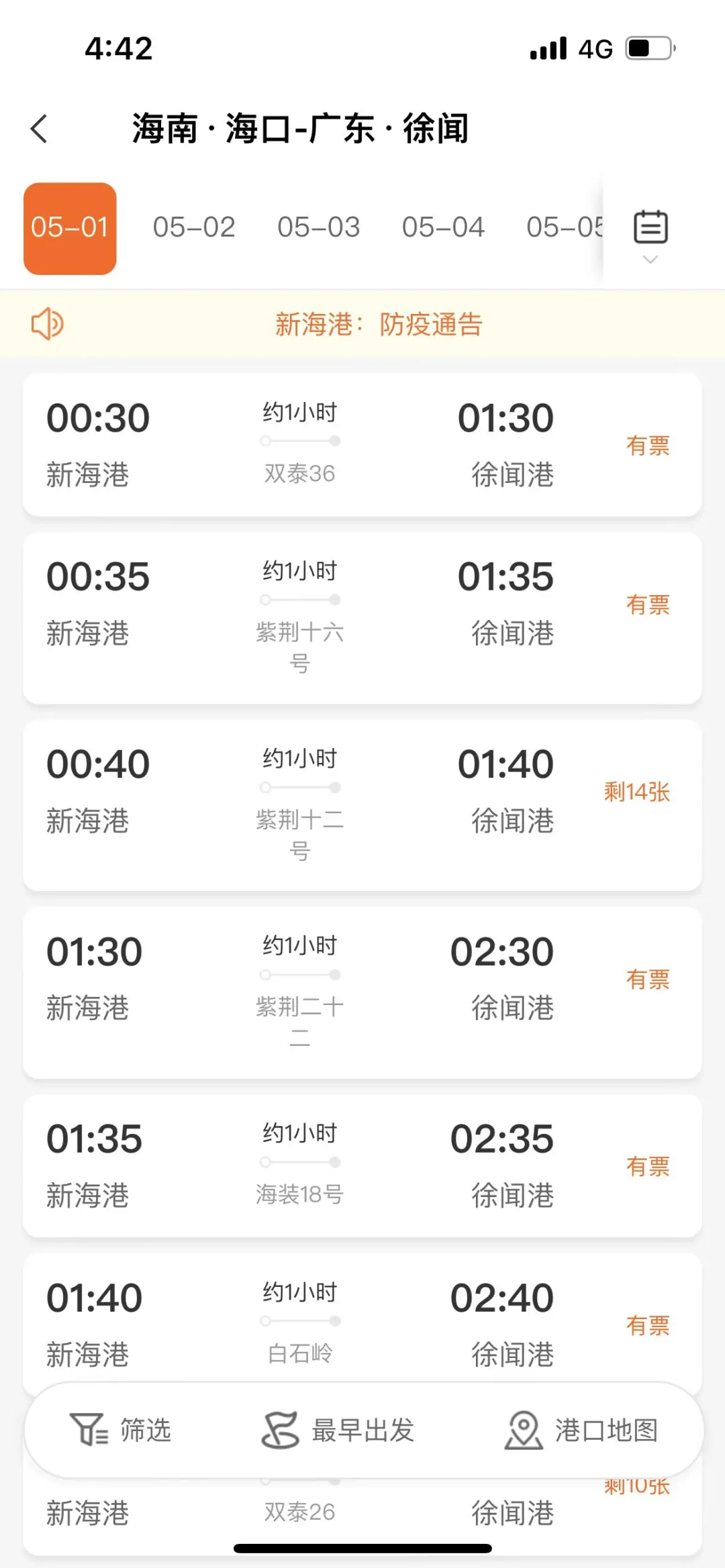Open the 港口地图 map pin icon
The image size is (725, 1568).
click(x=524, y=1431)
